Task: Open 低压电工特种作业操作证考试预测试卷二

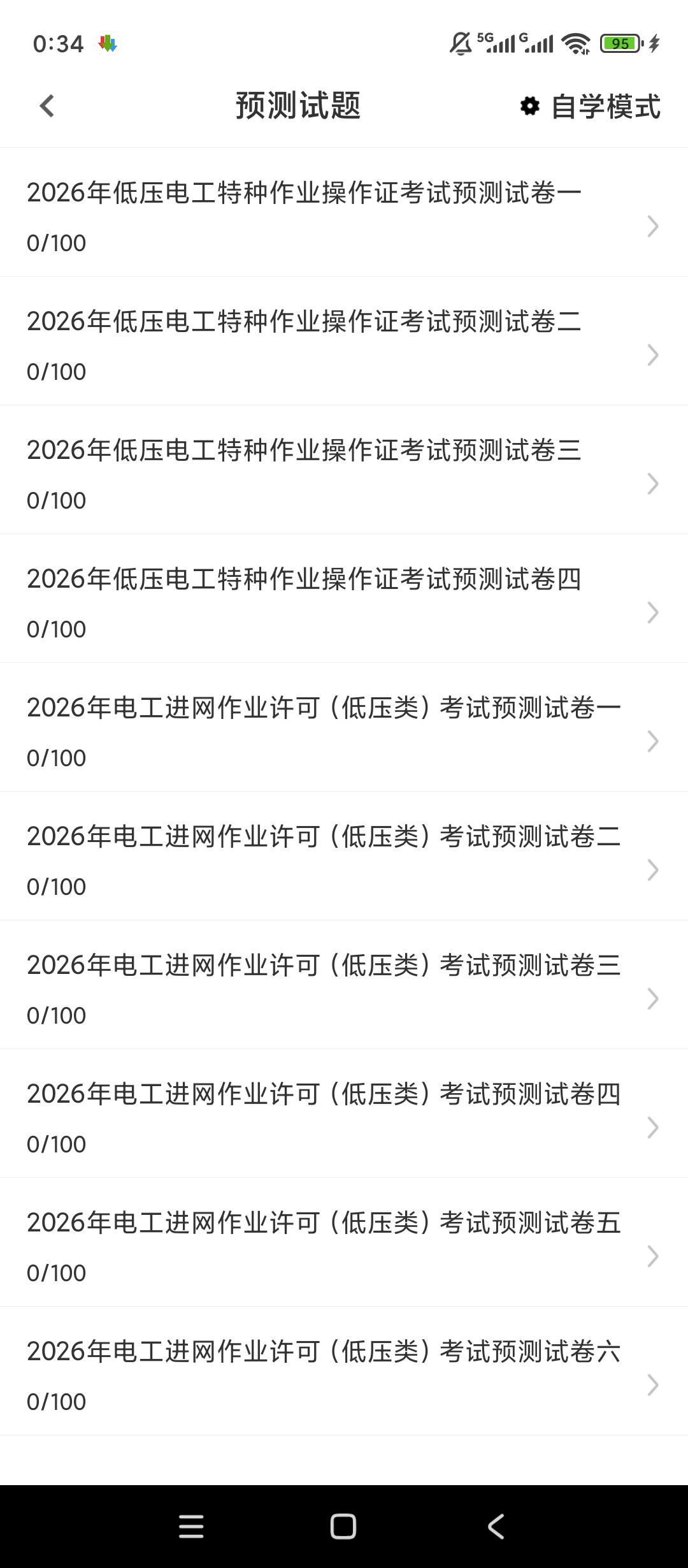Action: click(344, 341)
